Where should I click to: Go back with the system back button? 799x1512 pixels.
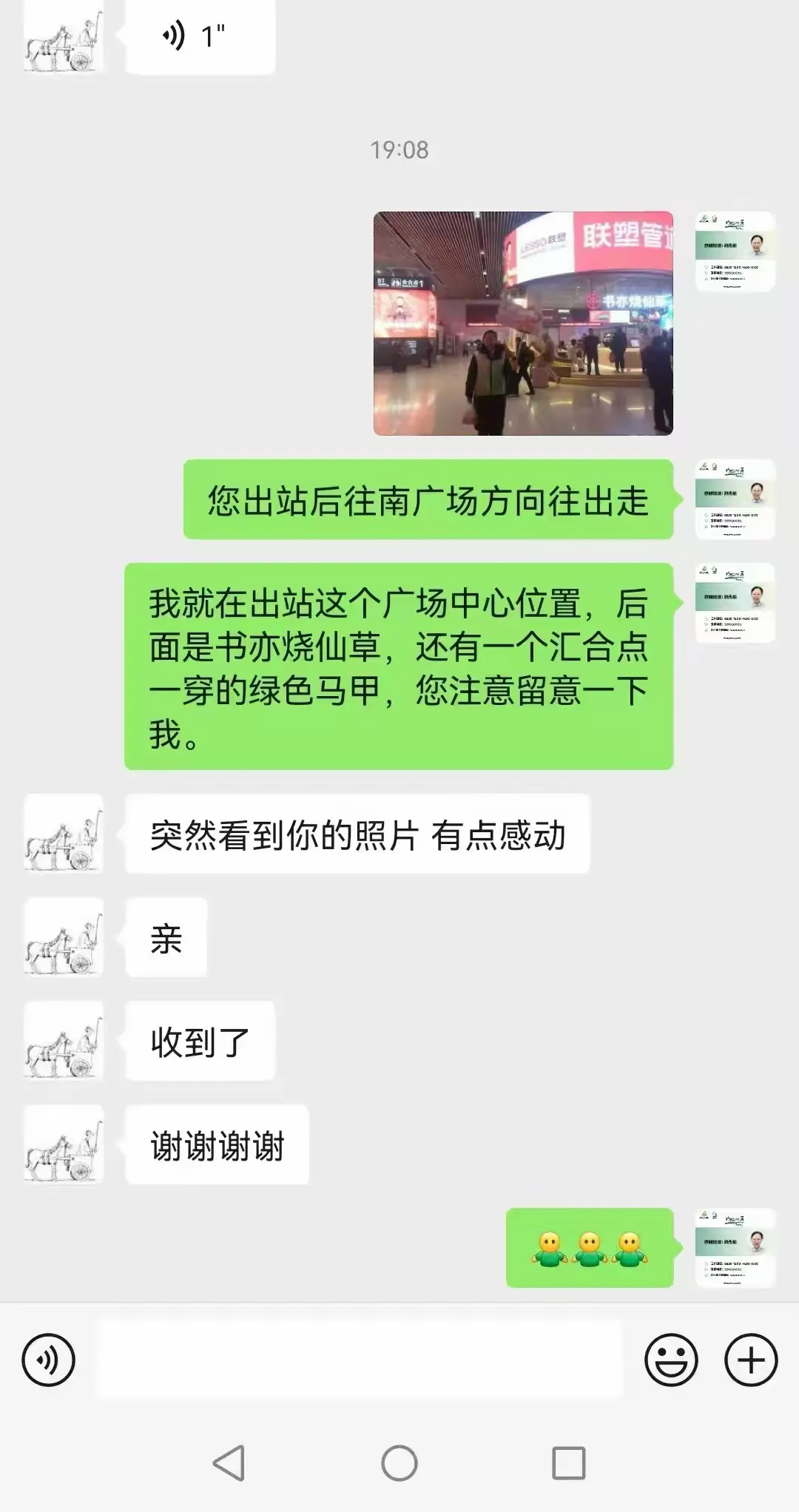(229, 1463)
